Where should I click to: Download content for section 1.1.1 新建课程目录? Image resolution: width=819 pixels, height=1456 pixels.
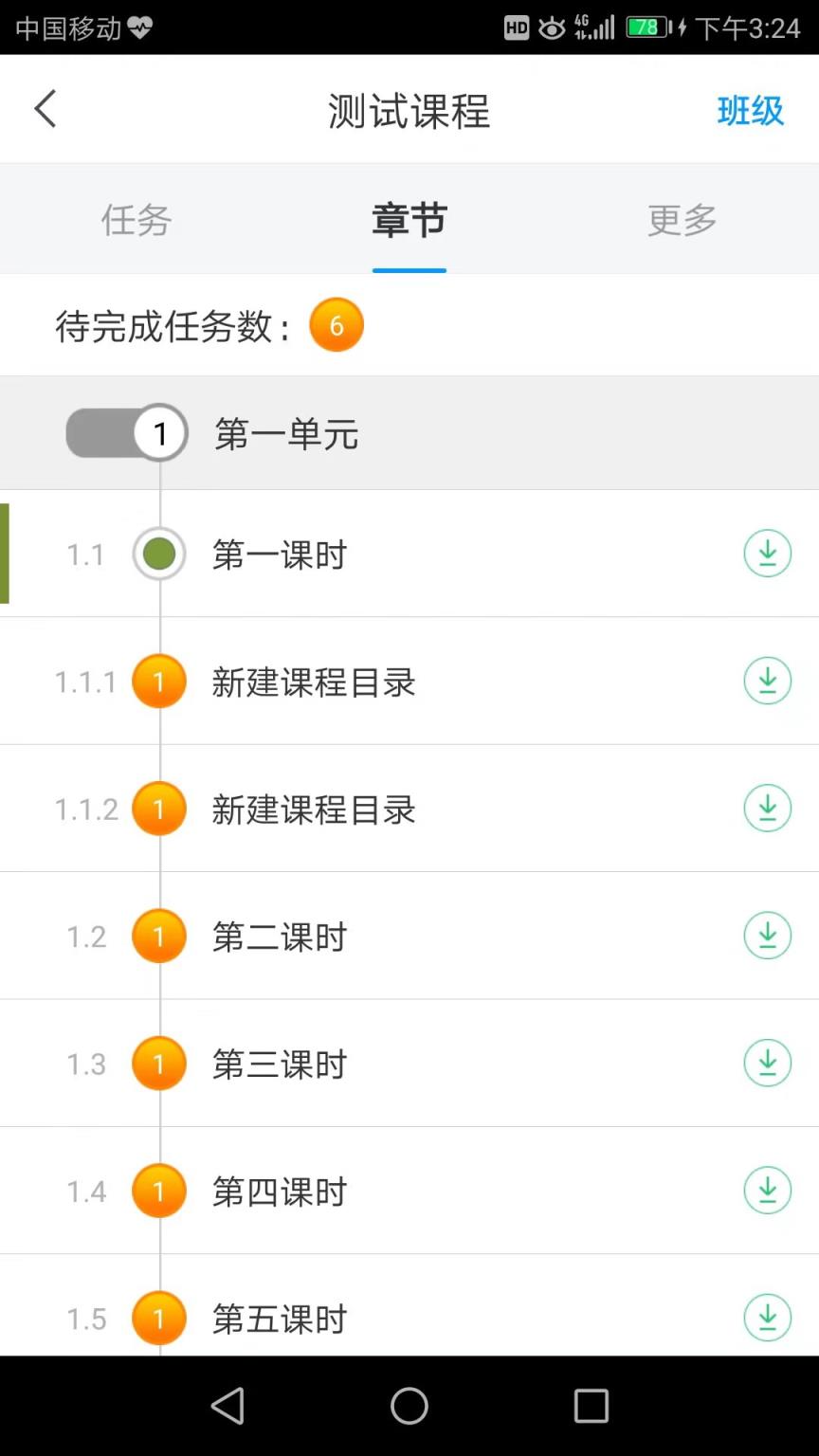pyautogui.click(x=768, y=681)
